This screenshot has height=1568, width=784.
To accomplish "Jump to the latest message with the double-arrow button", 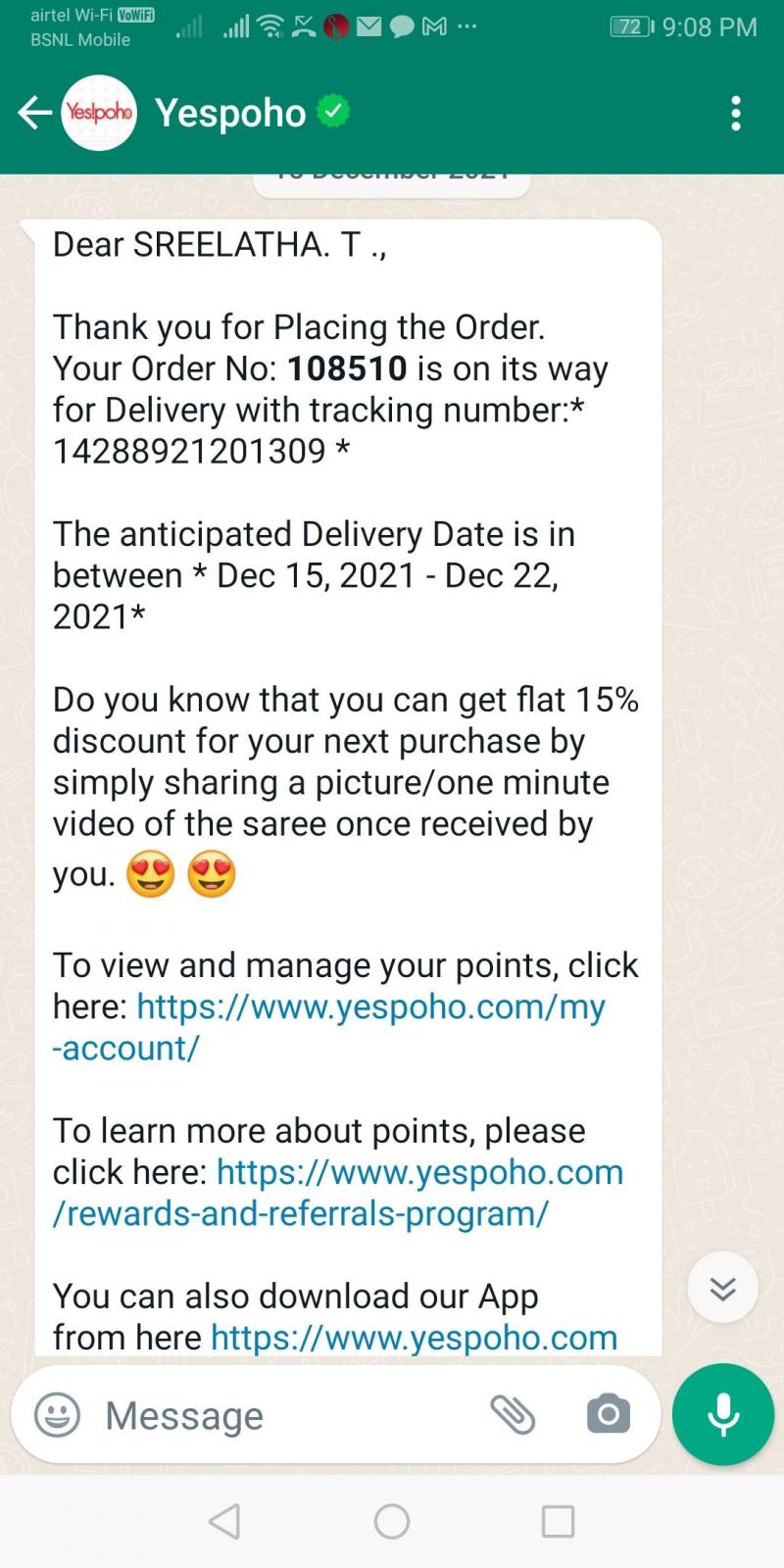I will [723, 1288].
